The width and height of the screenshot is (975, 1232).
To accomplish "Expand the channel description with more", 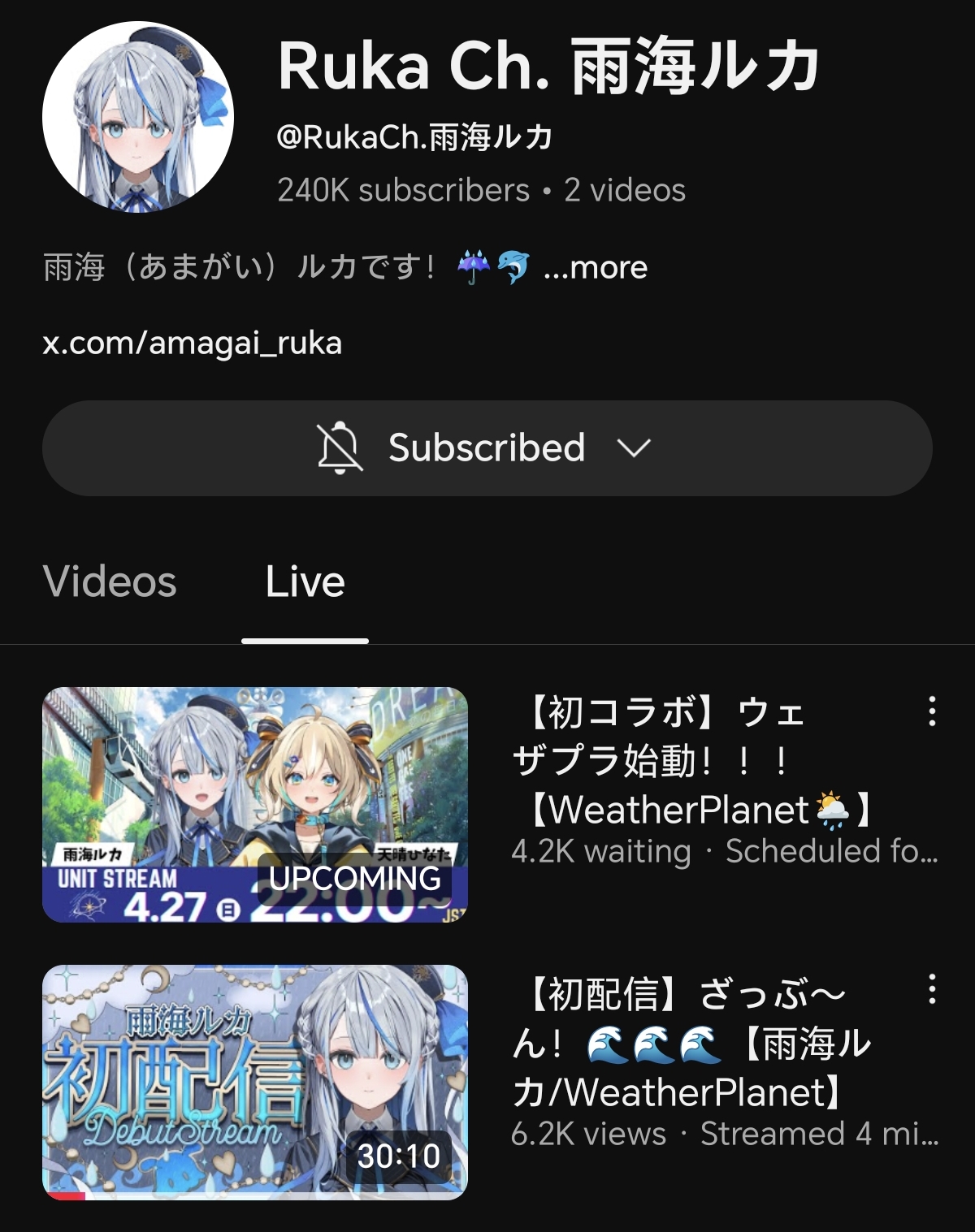I will (x=596, y=267).
